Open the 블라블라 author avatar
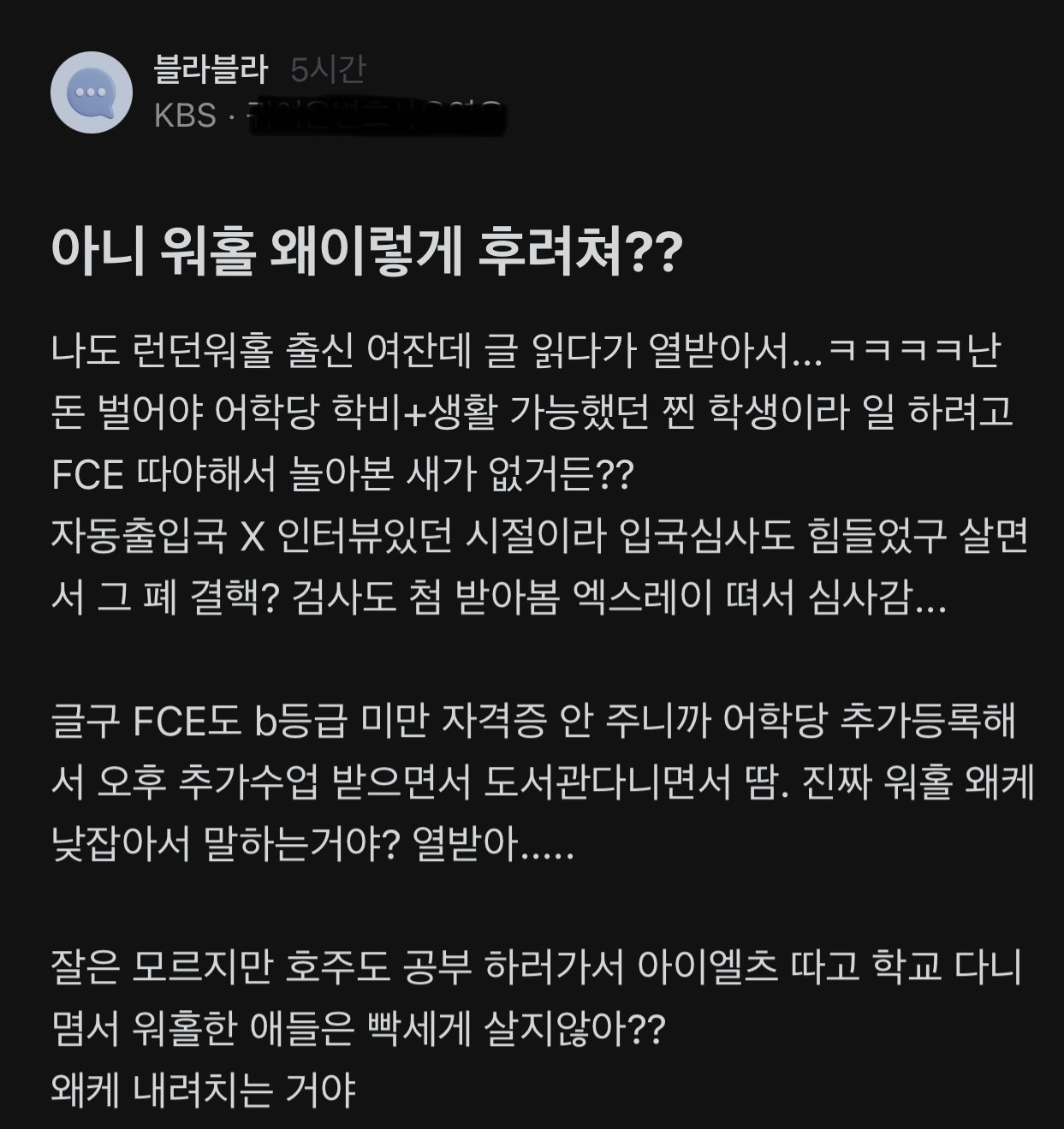The height and width of the screenshot is (1129, 1064). pyautogui.click(x=92, y=92)
